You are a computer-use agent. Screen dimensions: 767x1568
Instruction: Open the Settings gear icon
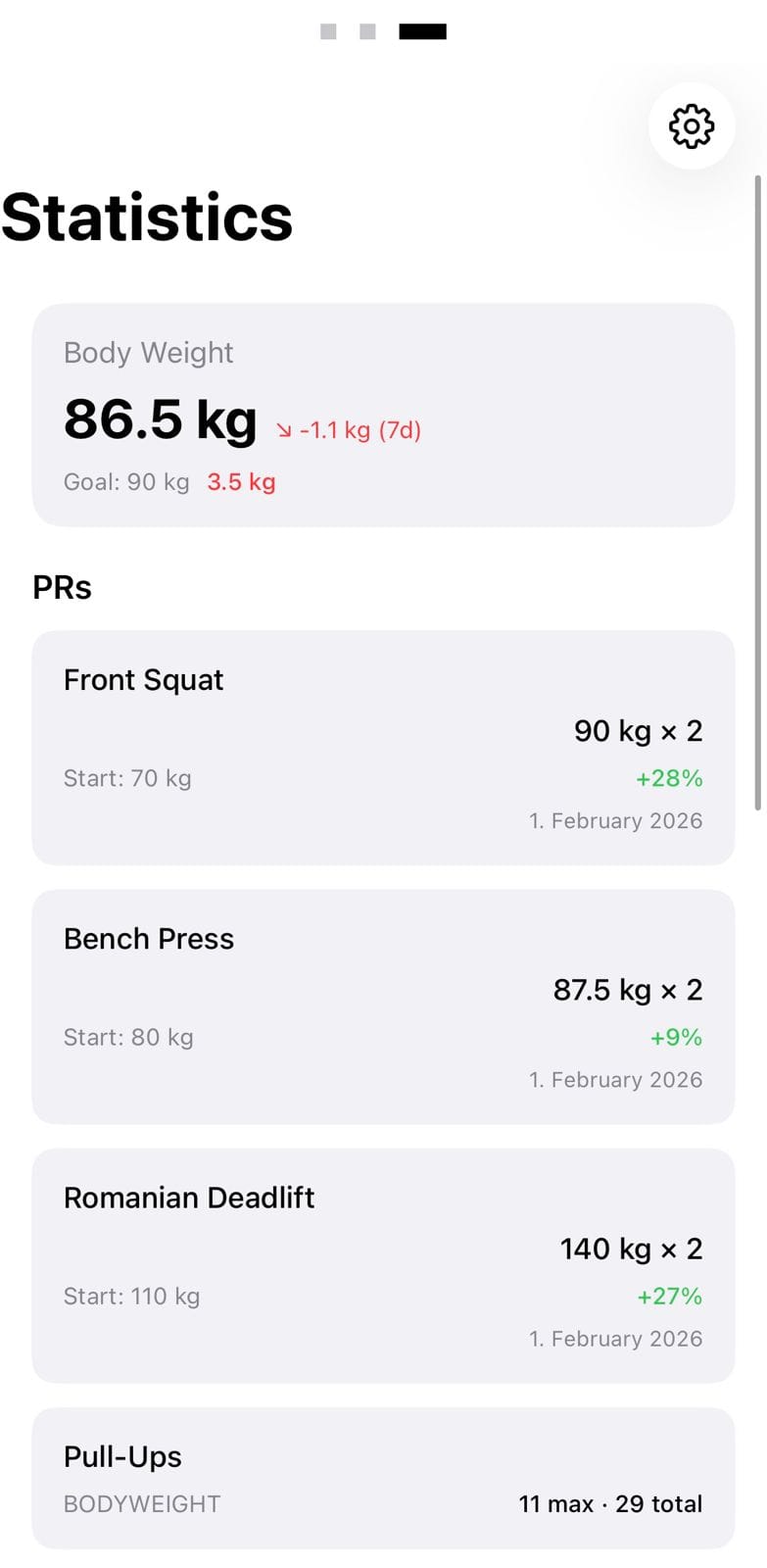click(692, 125)
